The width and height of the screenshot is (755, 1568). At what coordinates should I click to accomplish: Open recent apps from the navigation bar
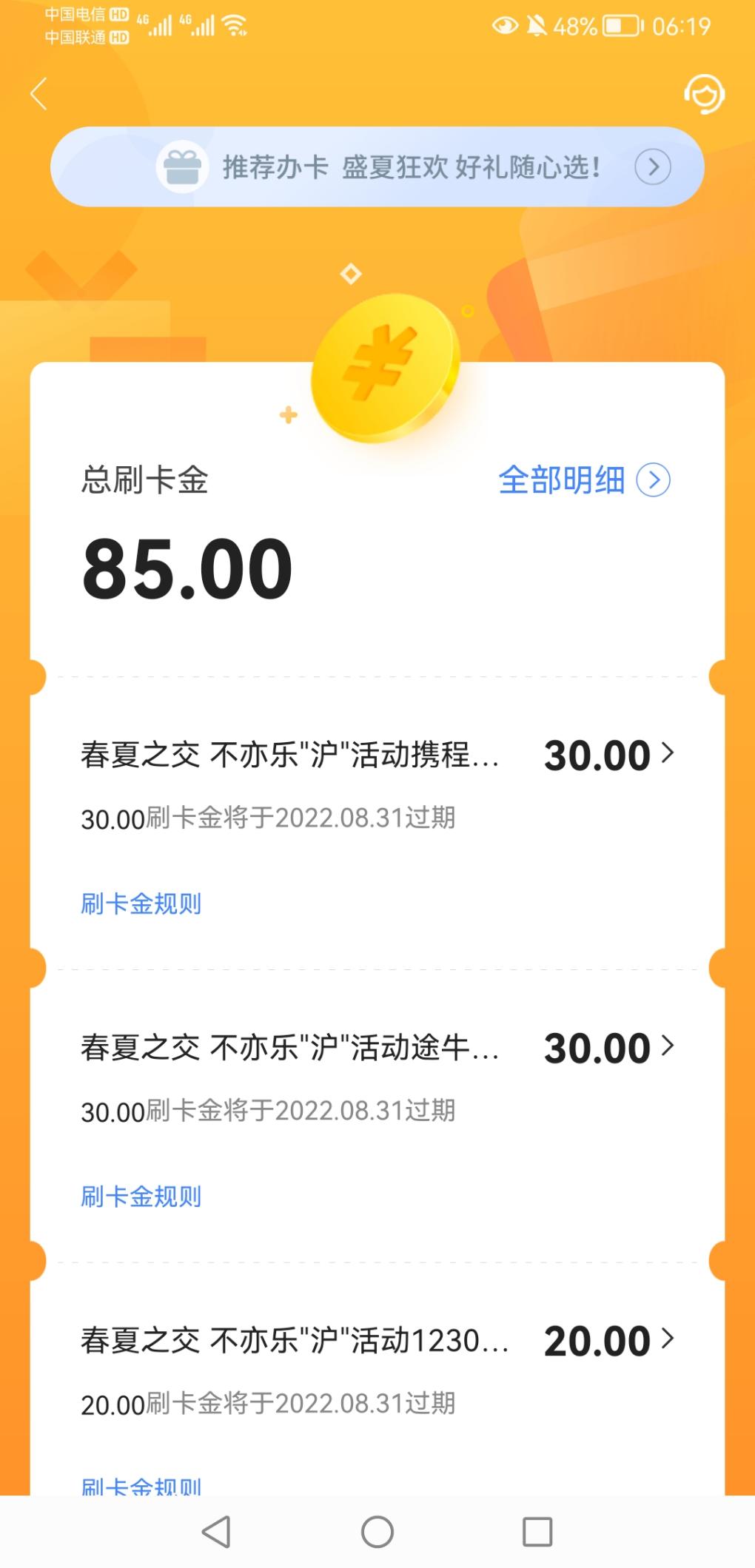pos(537,1532)
